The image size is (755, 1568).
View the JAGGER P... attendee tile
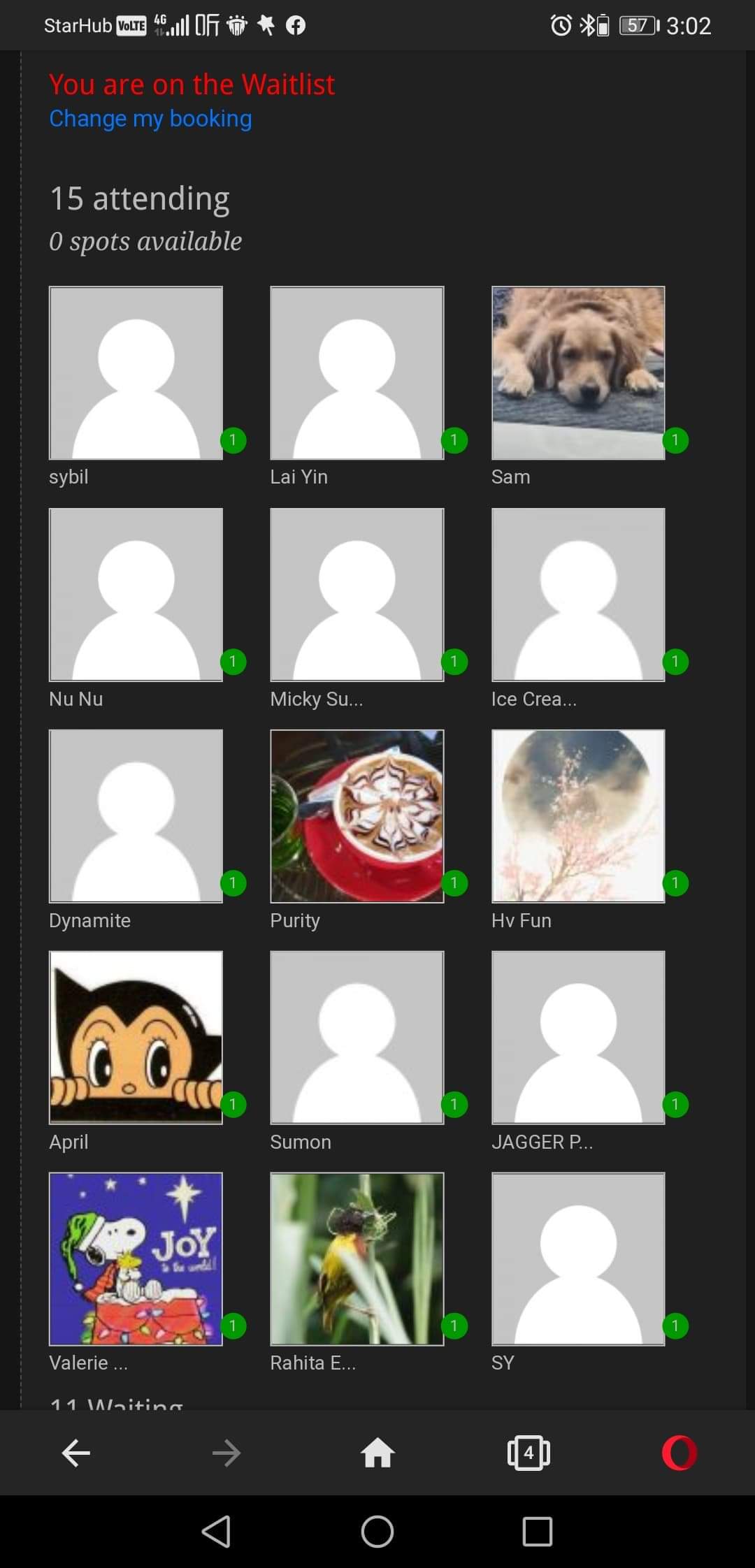click(x=578, y=1038)
